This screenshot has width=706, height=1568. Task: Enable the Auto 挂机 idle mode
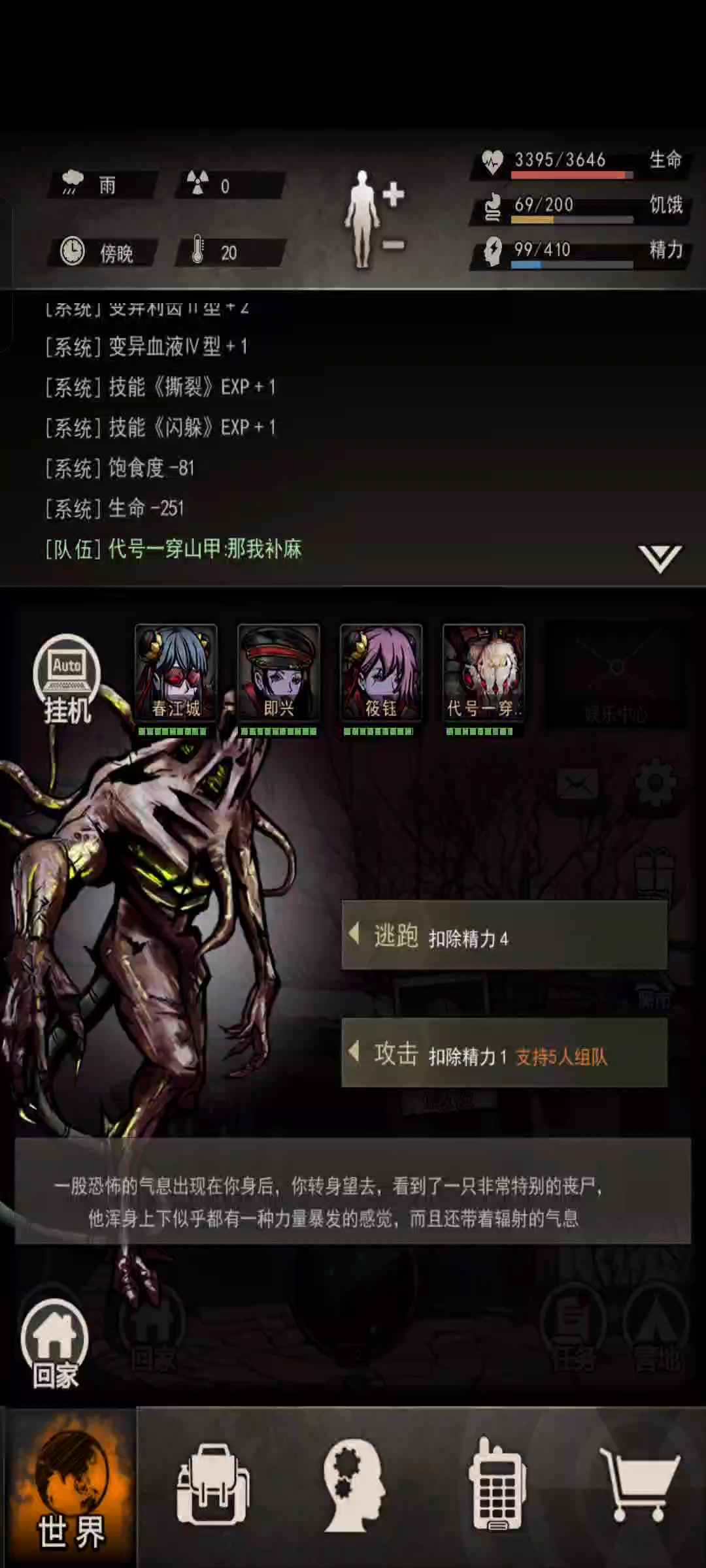pos(67,679)
